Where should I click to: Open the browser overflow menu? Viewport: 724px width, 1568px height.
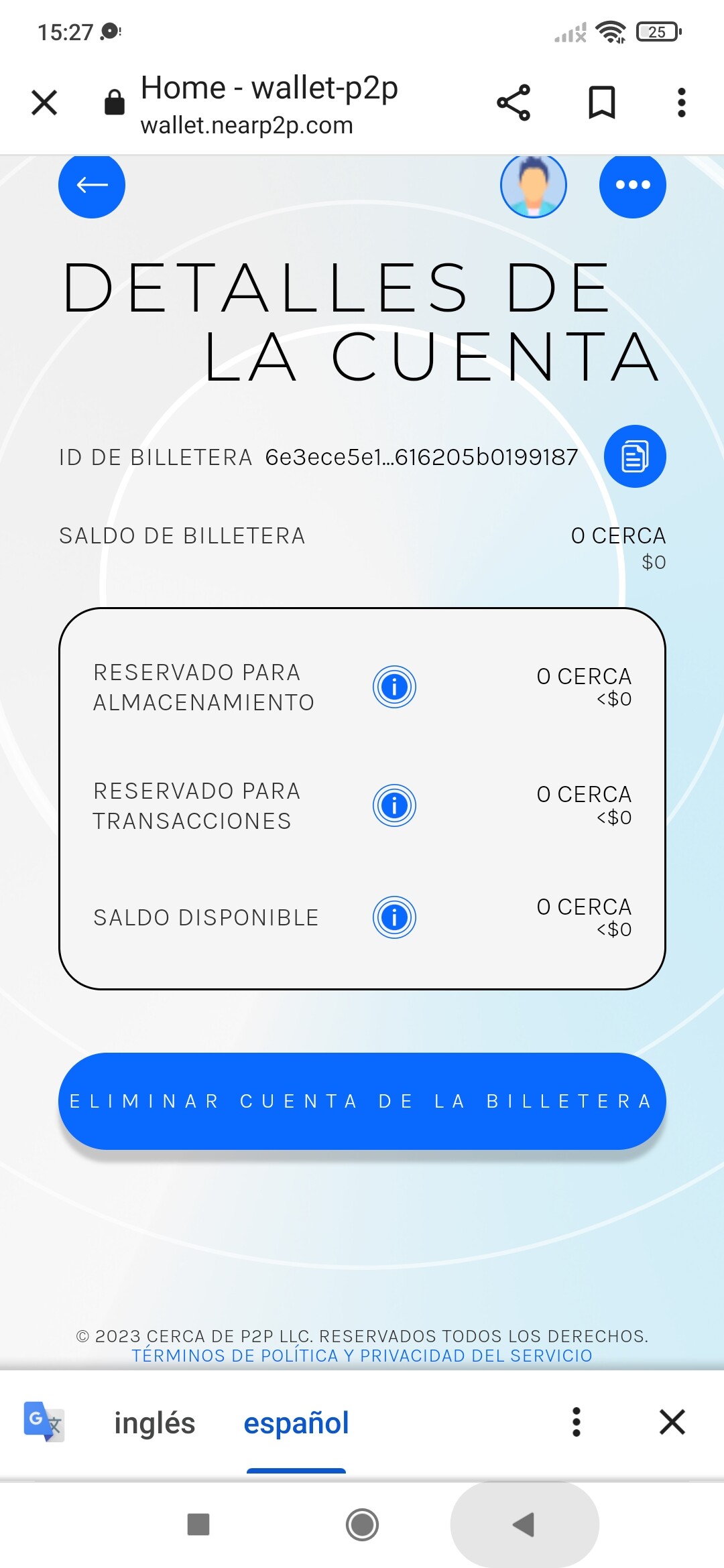681,103
